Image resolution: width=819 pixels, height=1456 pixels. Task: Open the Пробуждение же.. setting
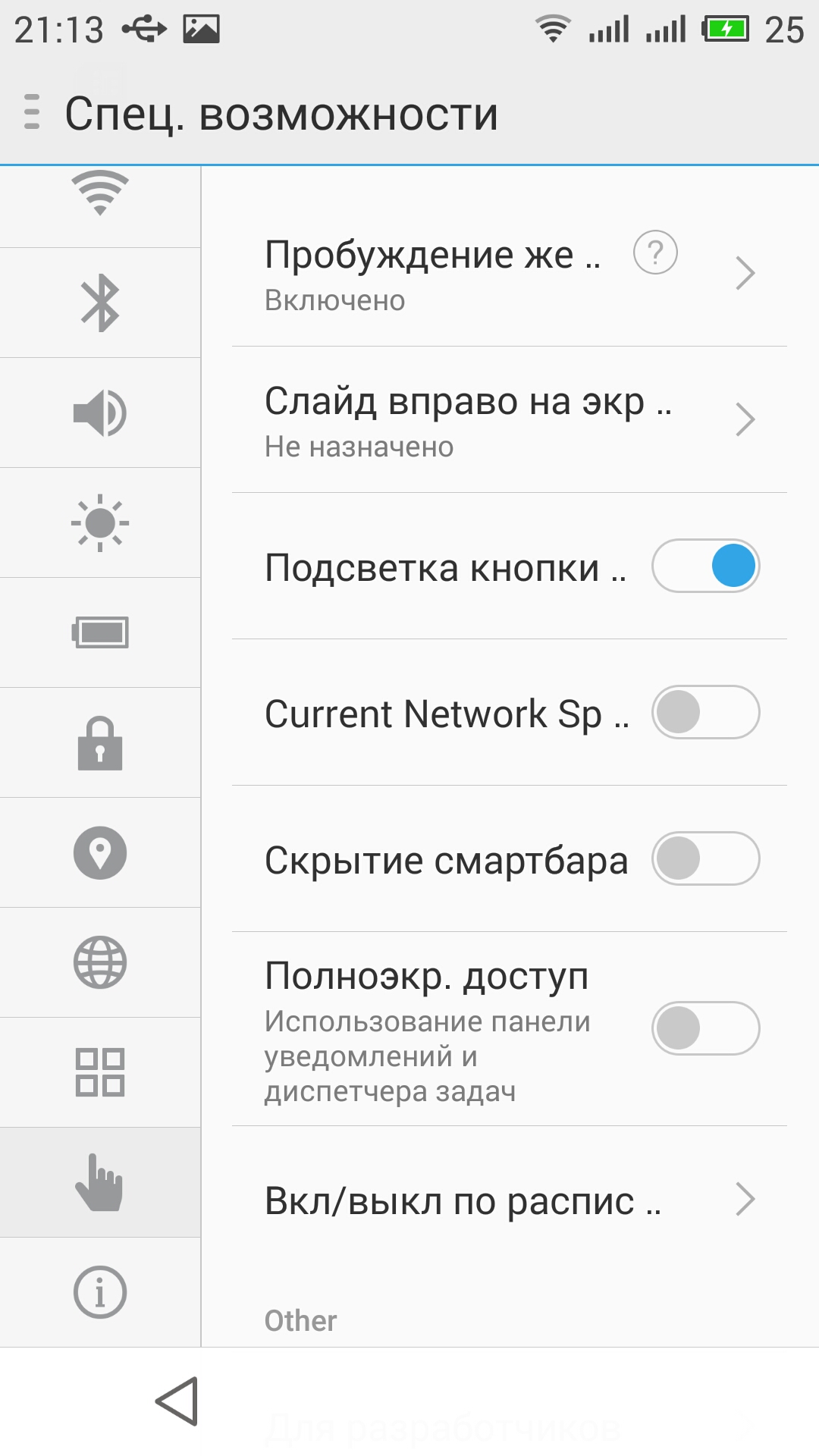(510, 274)
